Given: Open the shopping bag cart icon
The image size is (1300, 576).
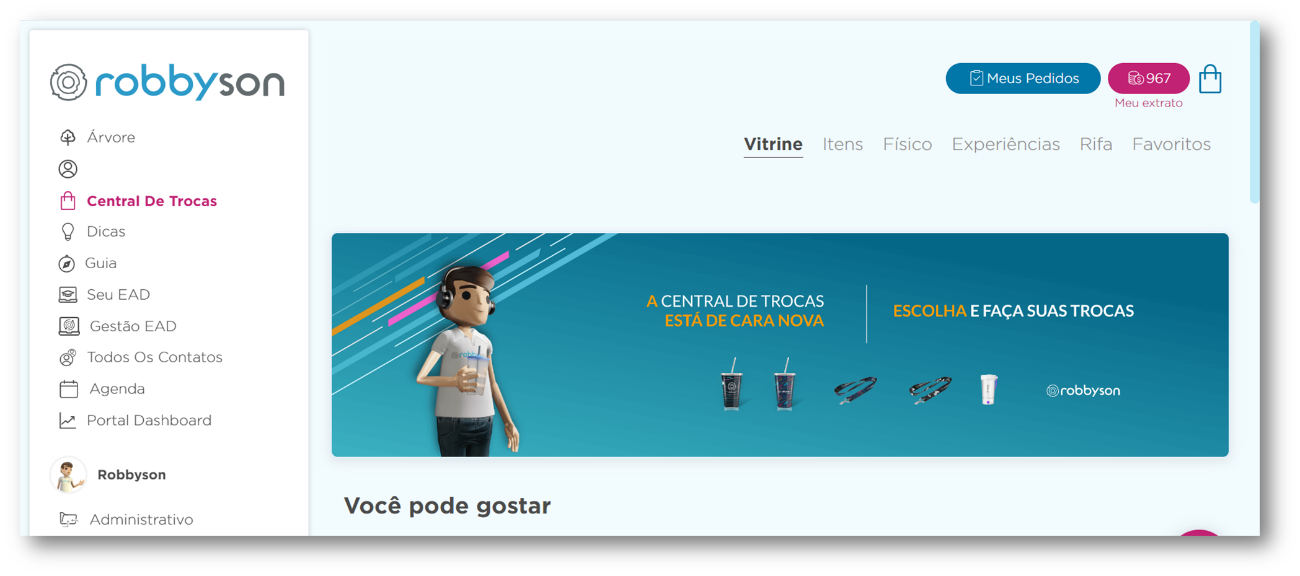Looking at the screenshot, I should tap(1210, 79).
